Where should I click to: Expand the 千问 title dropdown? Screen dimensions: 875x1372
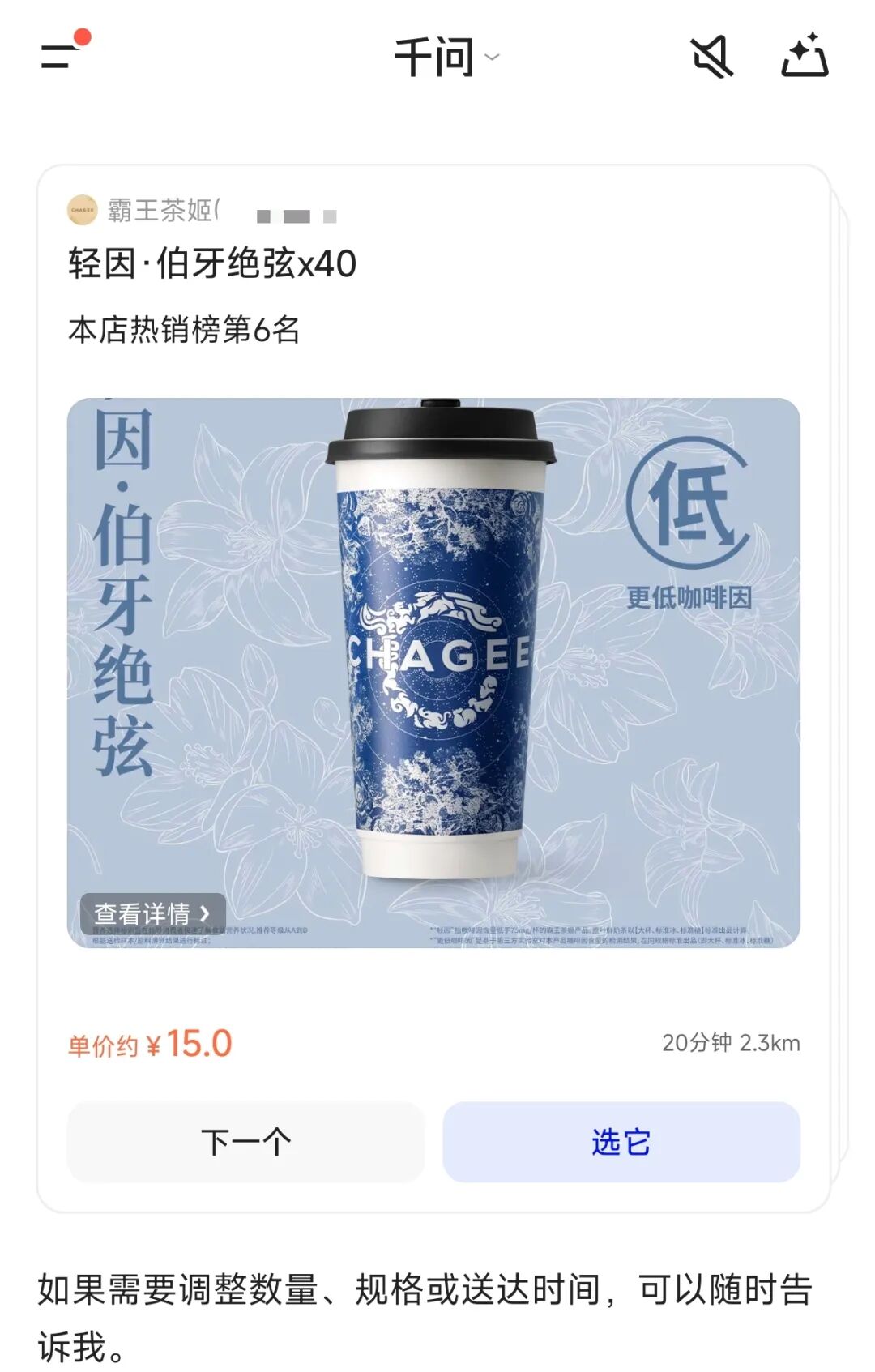coord(446,57)
